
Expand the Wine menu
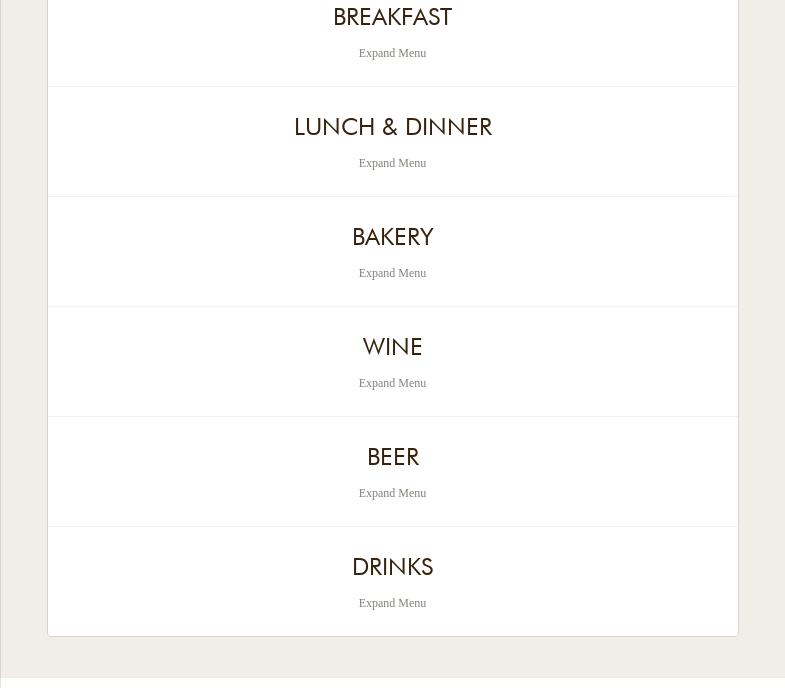coord(392,383)
